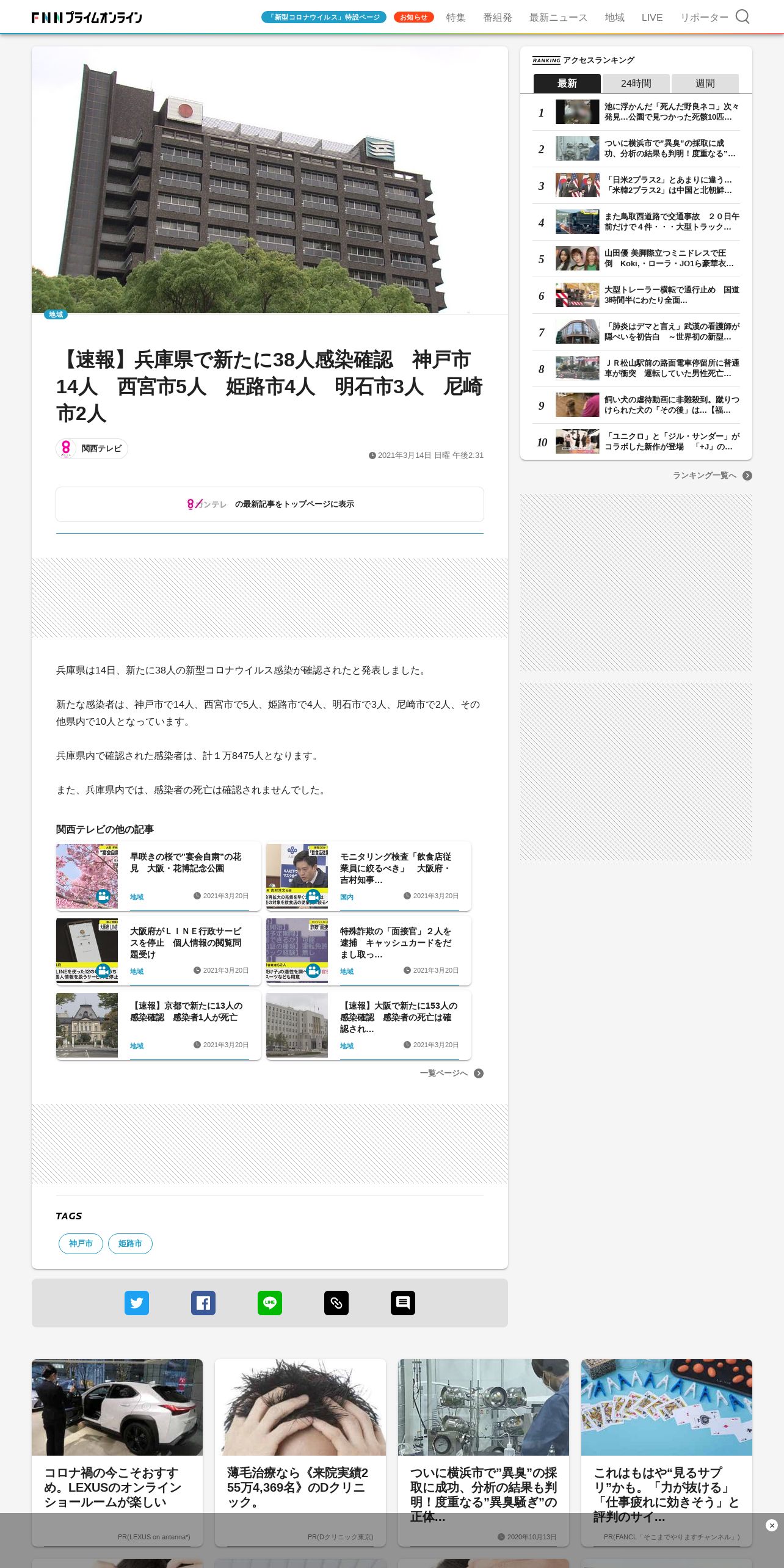Select the 神戸市 tag
Viewport: 784px width, 1568px height.
[81, 1244]
